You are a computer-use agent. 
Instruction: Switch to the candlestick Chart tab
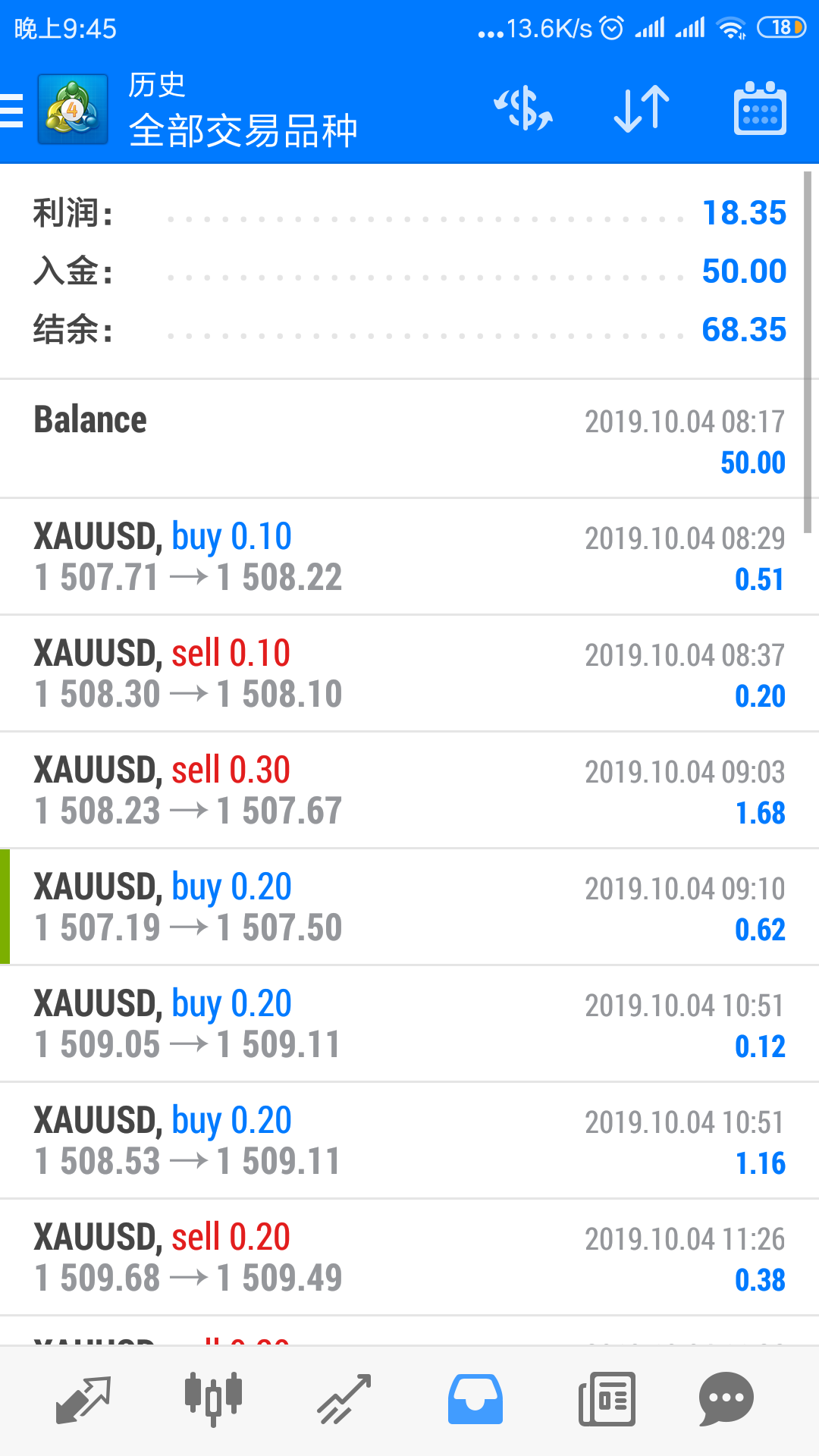[213, 1400]
